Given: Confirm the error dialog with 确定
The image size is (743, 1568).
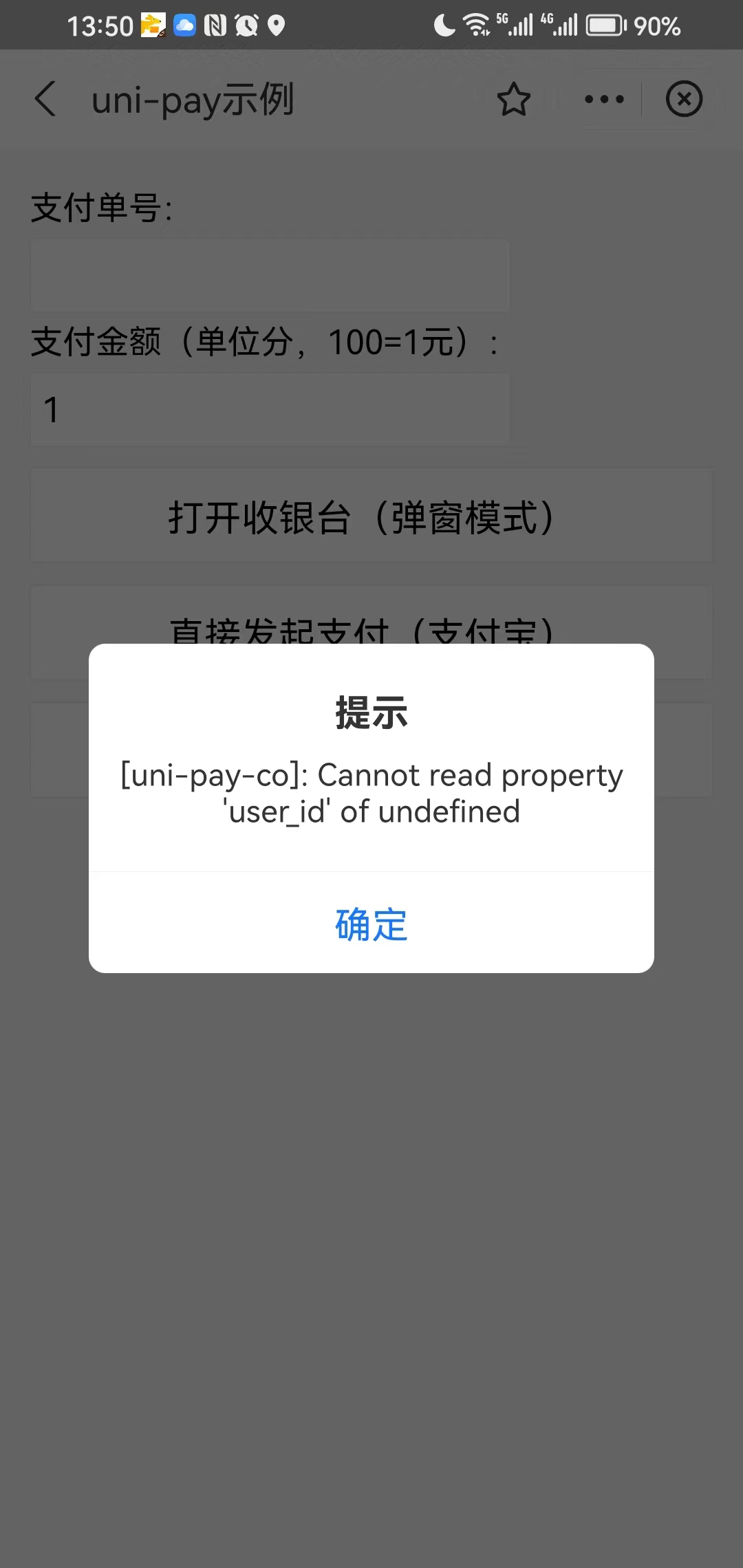Looking at the screenshot, I should point(371,924).
